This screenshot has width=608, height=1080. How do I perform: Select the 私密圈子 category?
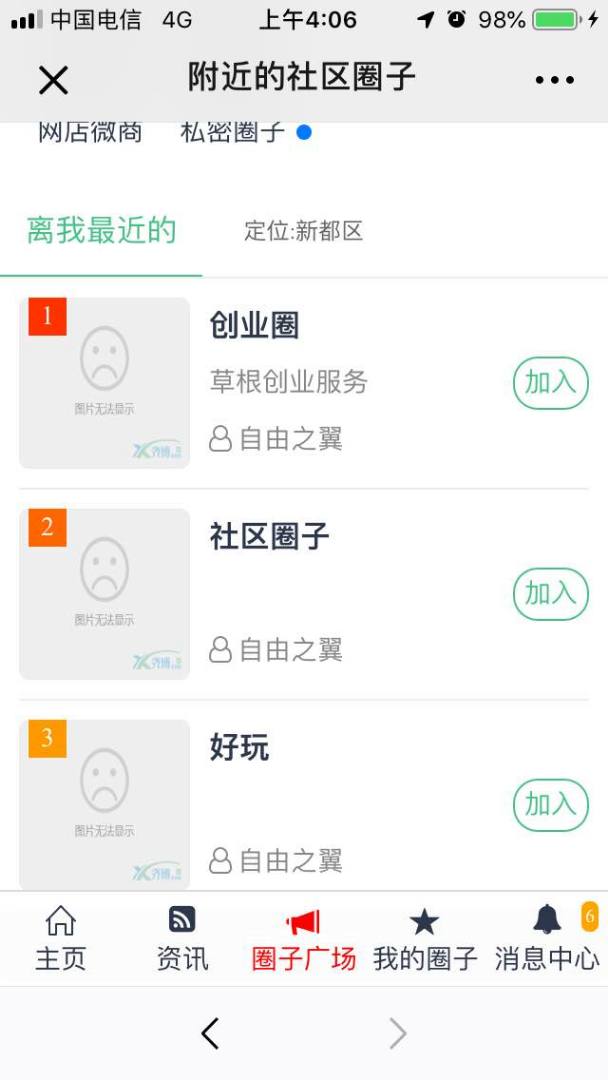234,132
